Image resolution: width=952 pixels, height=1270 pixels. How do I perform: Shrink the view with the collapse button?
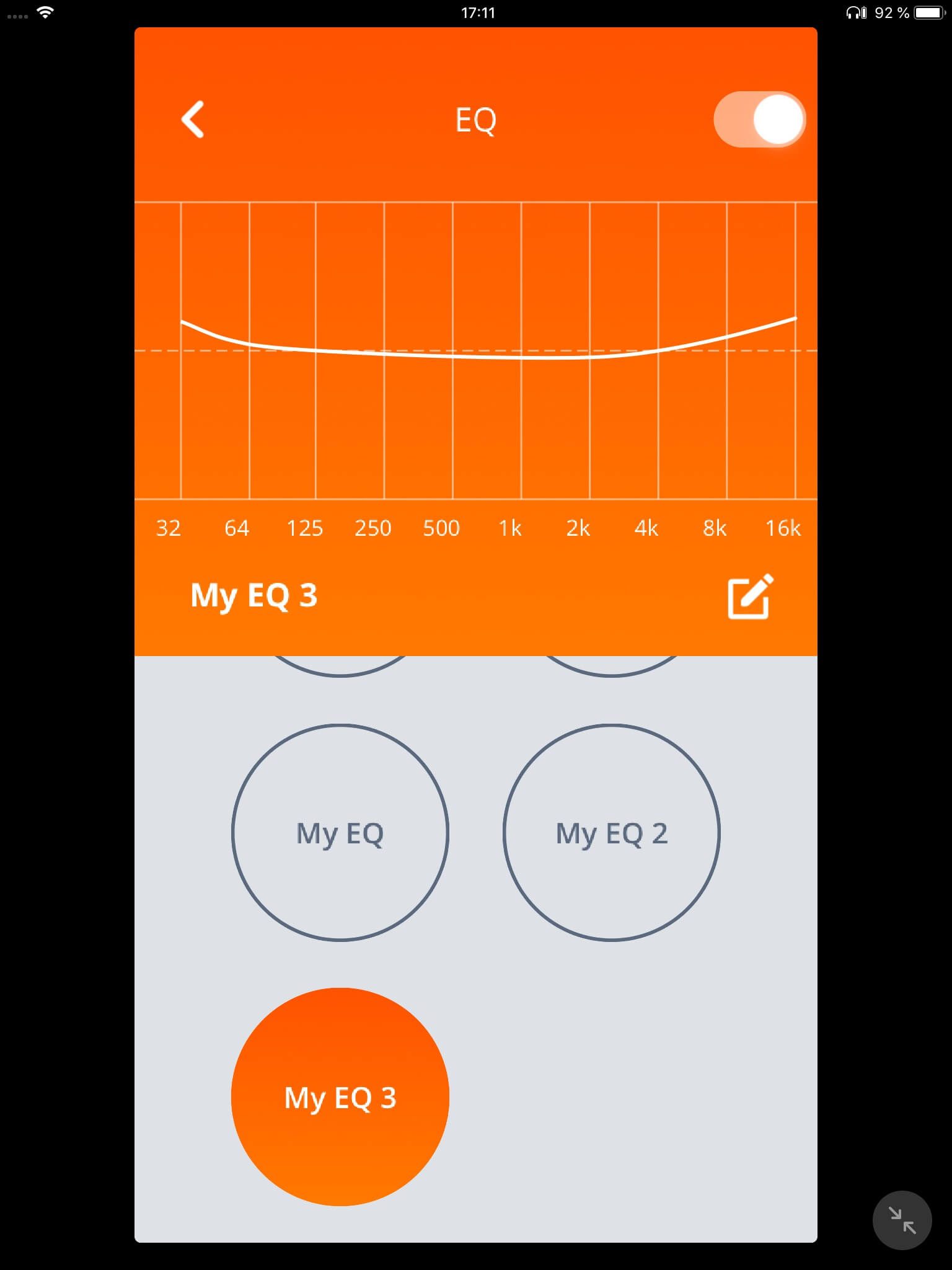[902, 1220]
